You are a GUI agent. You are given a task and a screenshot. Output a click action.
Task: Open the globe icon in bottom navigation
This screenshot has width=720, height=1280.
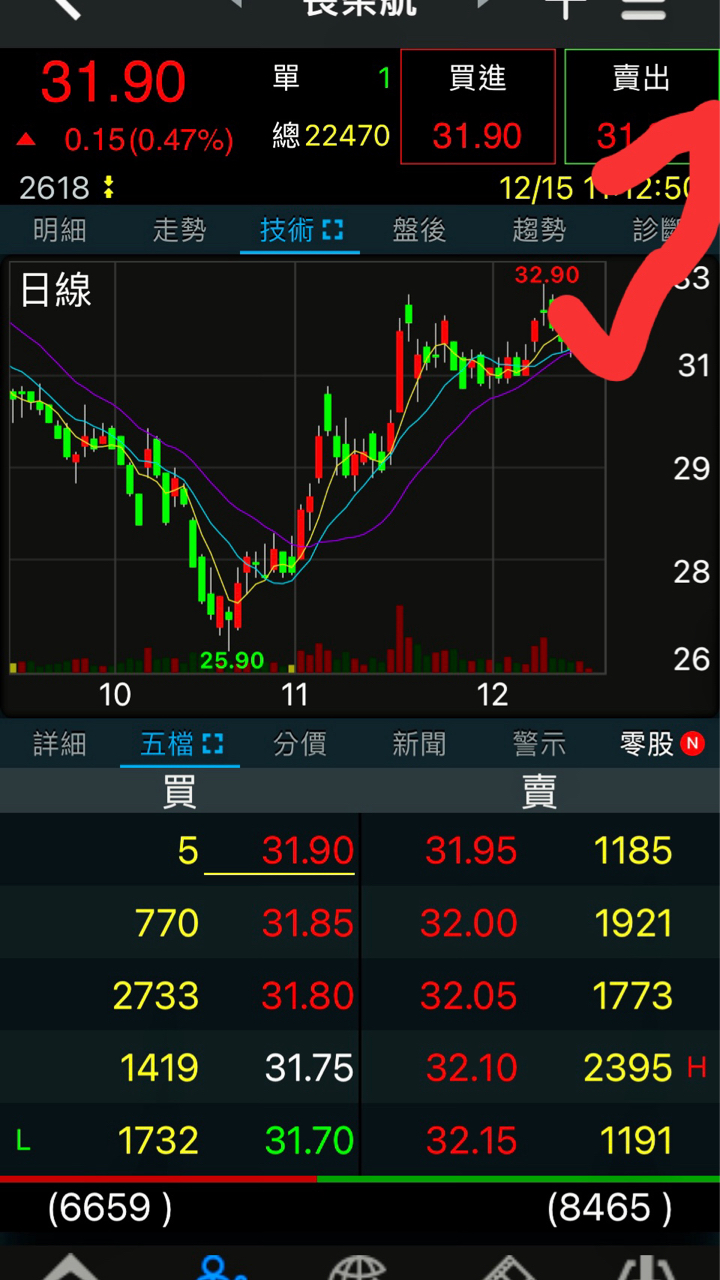click(x=358, y=1268)
